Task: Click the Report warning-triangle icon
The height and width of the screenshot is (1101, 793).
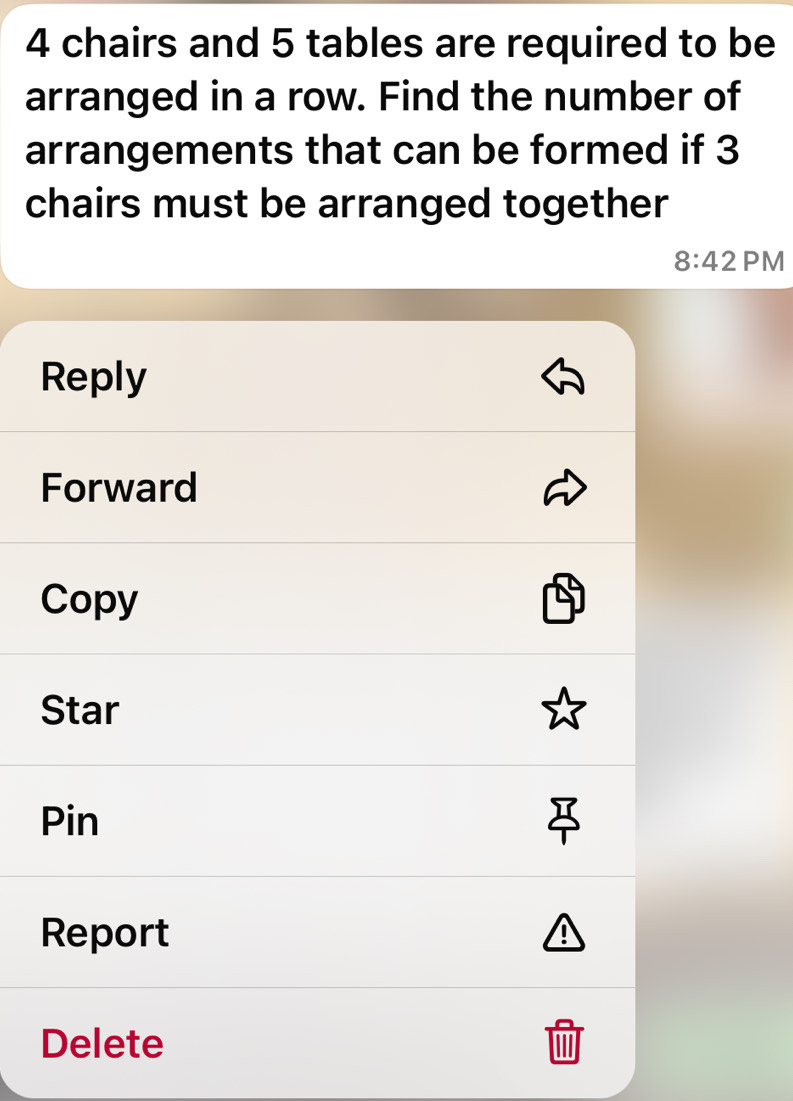Action: (562, 932)
